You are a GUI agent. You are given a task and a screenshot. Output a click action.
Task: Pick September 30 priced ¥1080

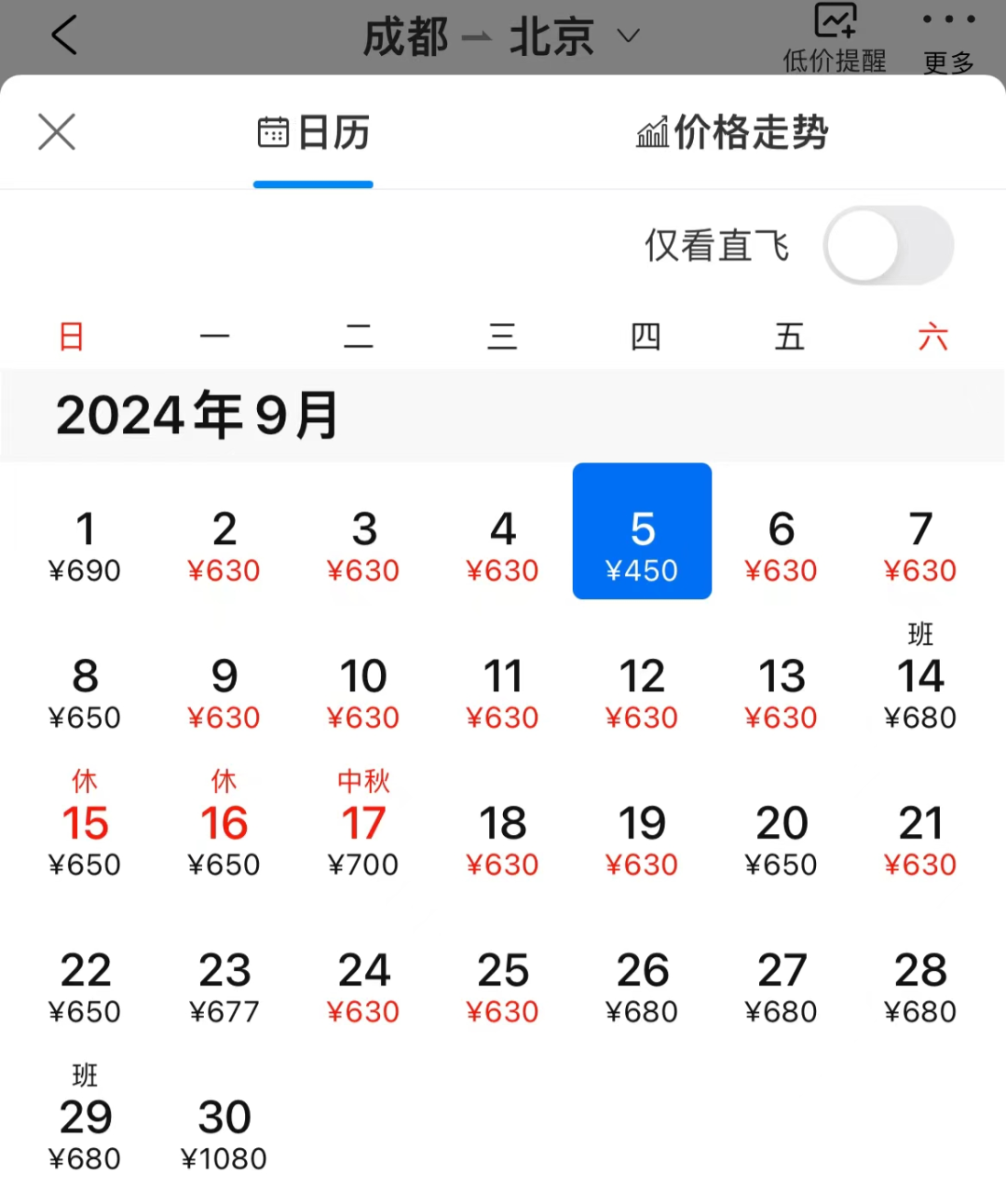[224, 1133]
